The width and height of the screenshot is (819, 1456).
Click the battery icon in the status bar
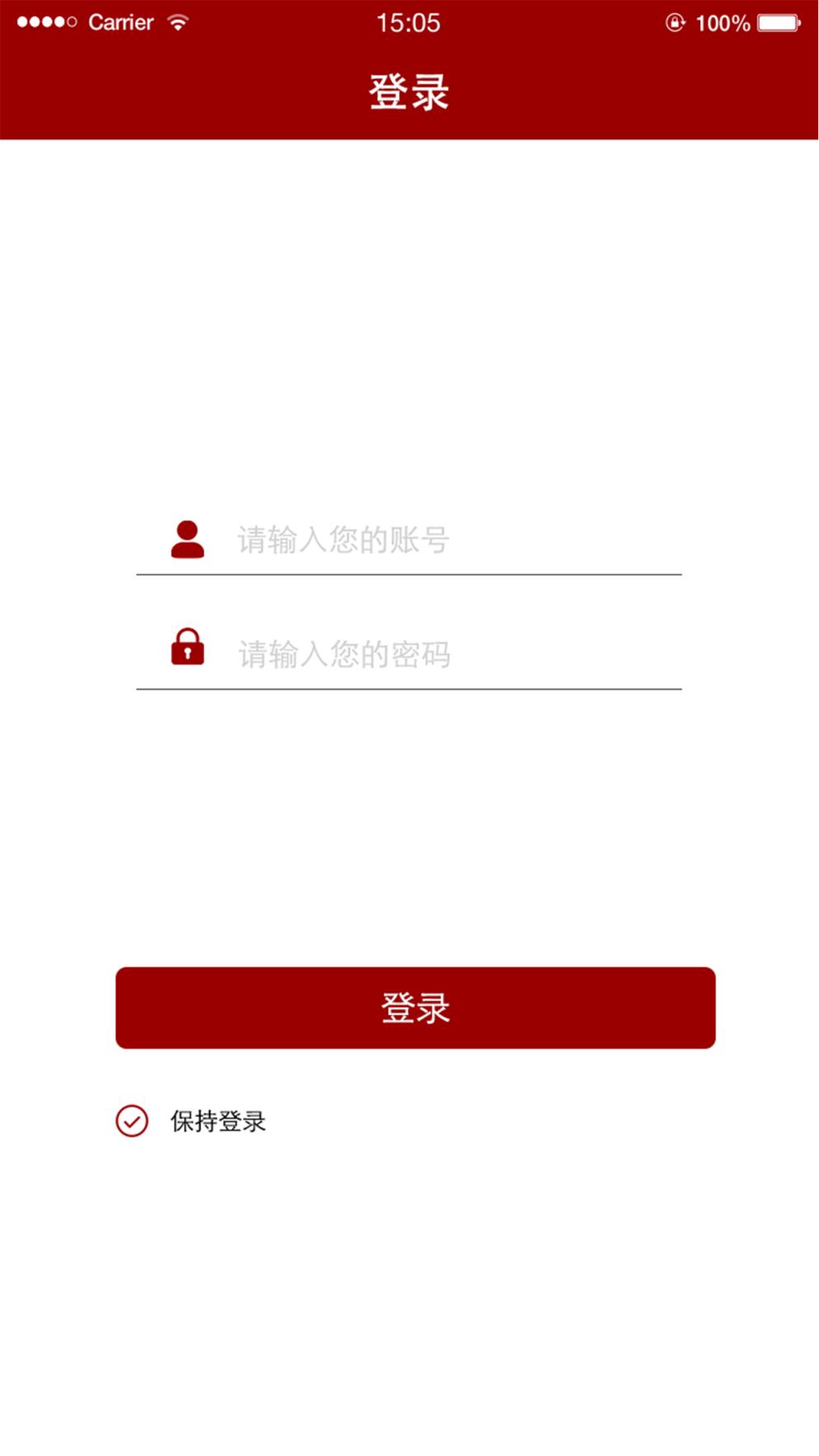pos(778,22)
